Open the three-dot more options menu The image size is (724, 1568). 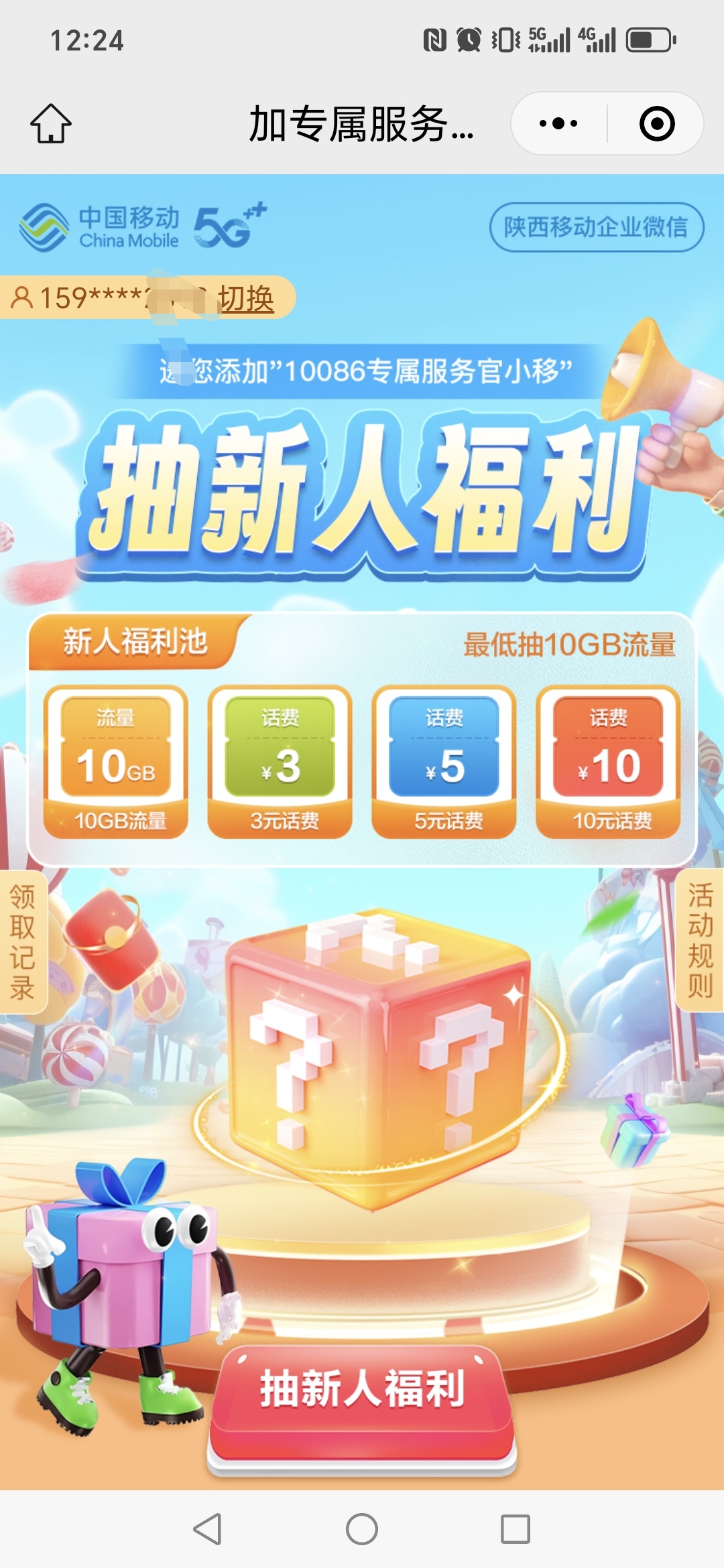click(558, 124)
